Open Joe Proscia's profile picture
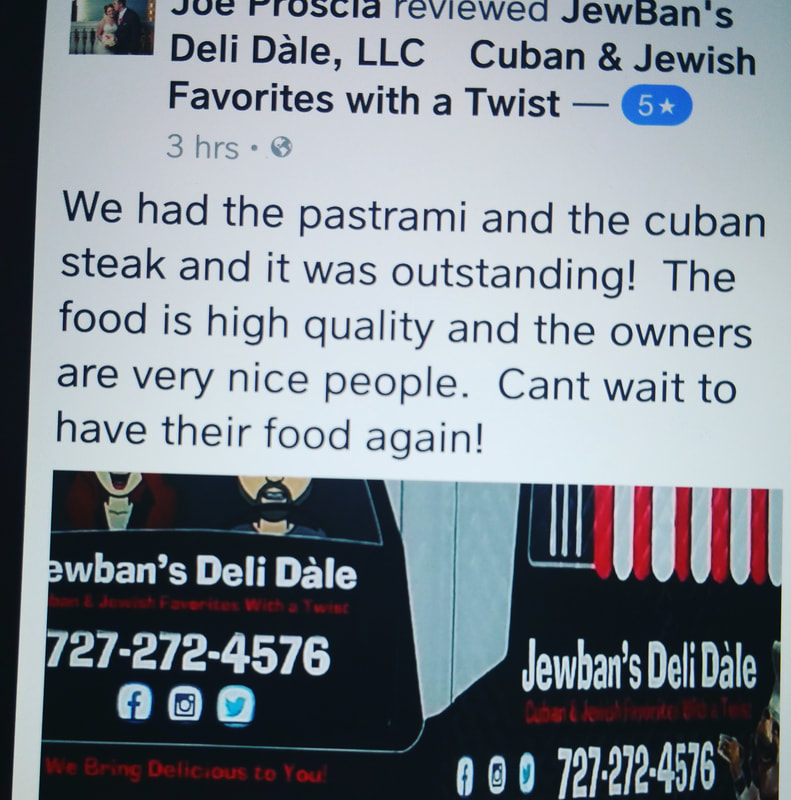The width and height of the screenshot is (791, 800). pos(108,27)
